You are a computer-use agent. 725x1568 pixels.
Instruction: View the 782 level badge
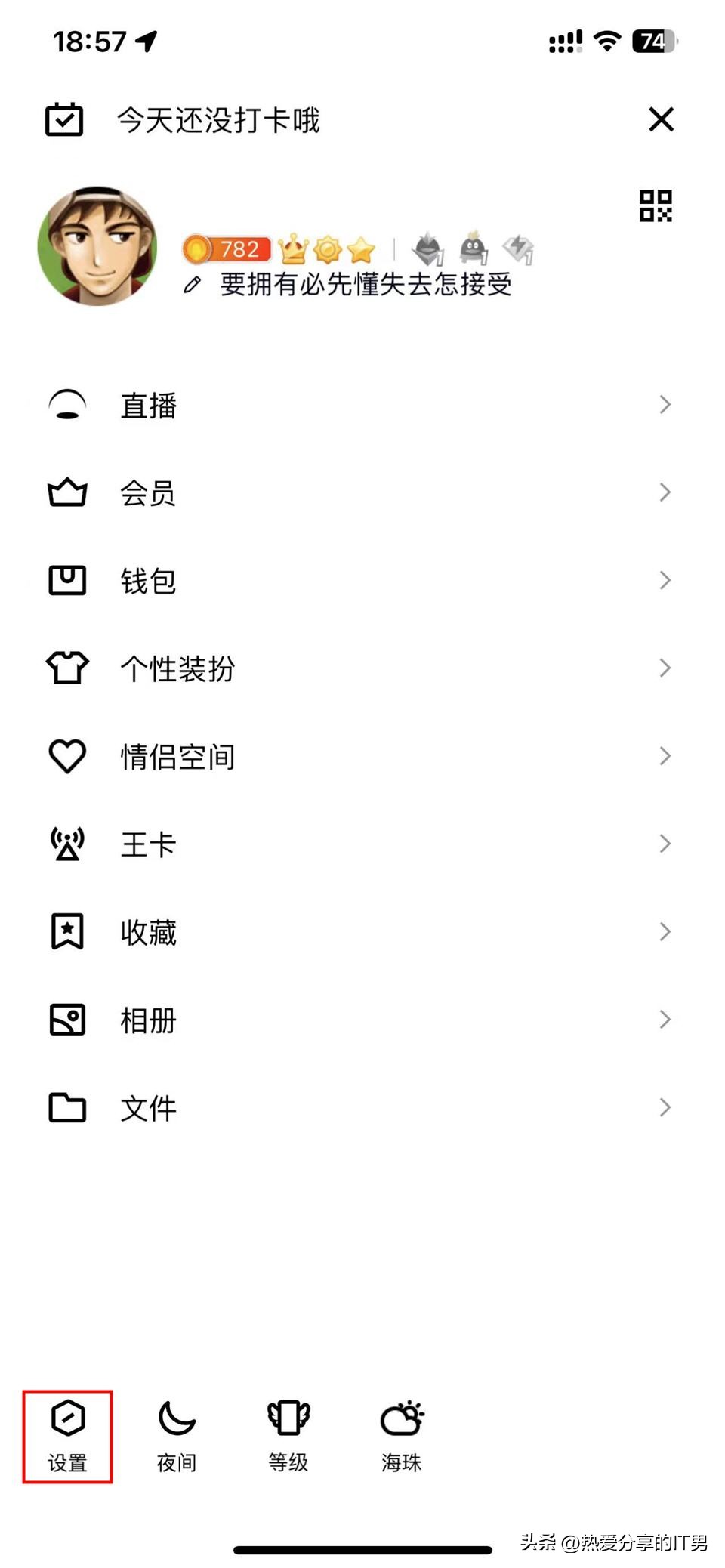[227, 248]
